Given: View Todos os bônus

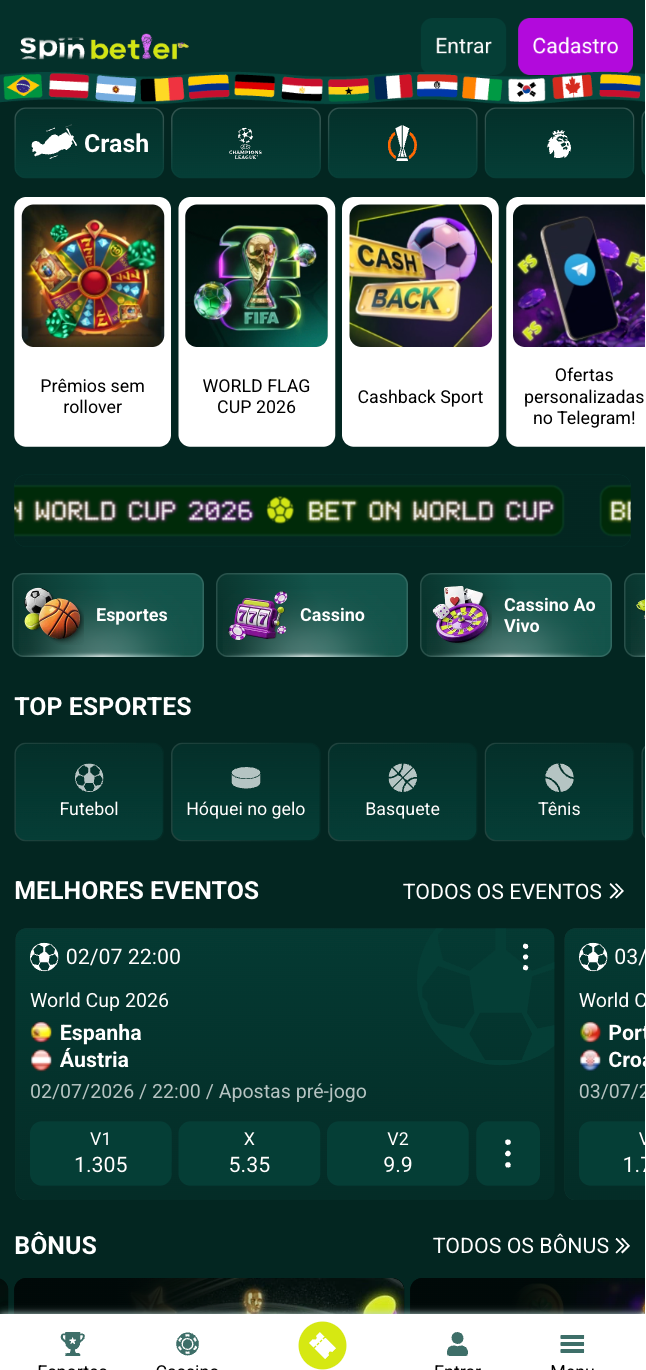Looking at the screenshot, I should coord(531,1245).
